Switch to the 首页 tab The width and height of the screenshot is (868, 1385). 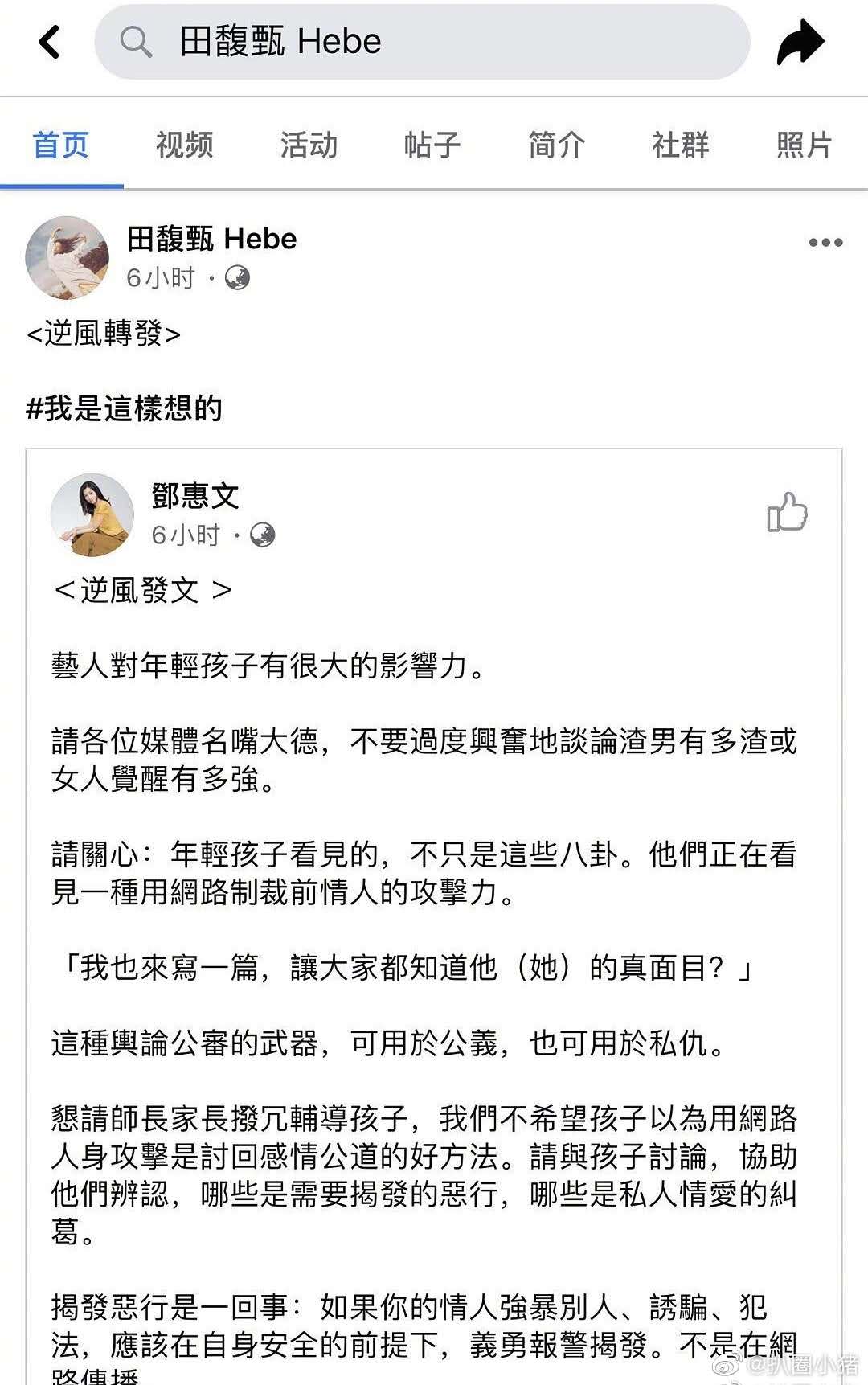pos(59,145)
